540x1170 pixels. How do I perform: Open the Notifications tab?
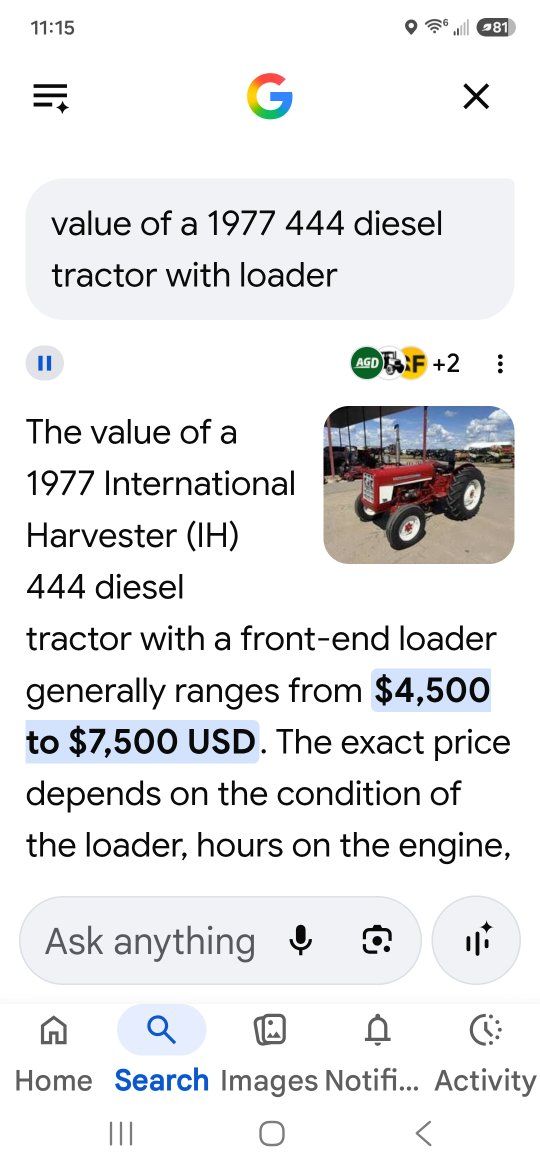point(377,1051)
